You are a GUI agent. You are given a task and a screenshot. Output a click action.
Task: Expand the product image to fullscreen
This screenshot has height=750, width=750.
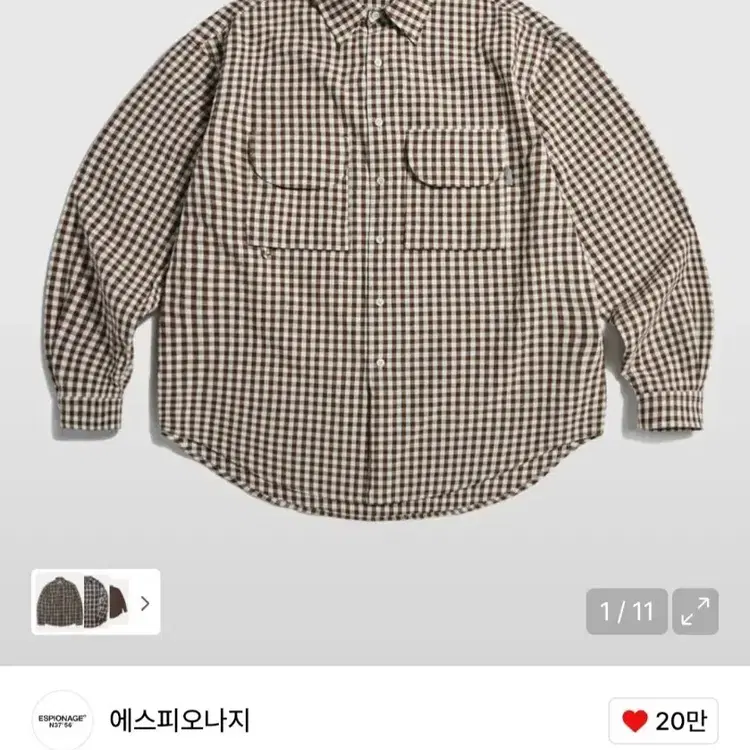694,610
